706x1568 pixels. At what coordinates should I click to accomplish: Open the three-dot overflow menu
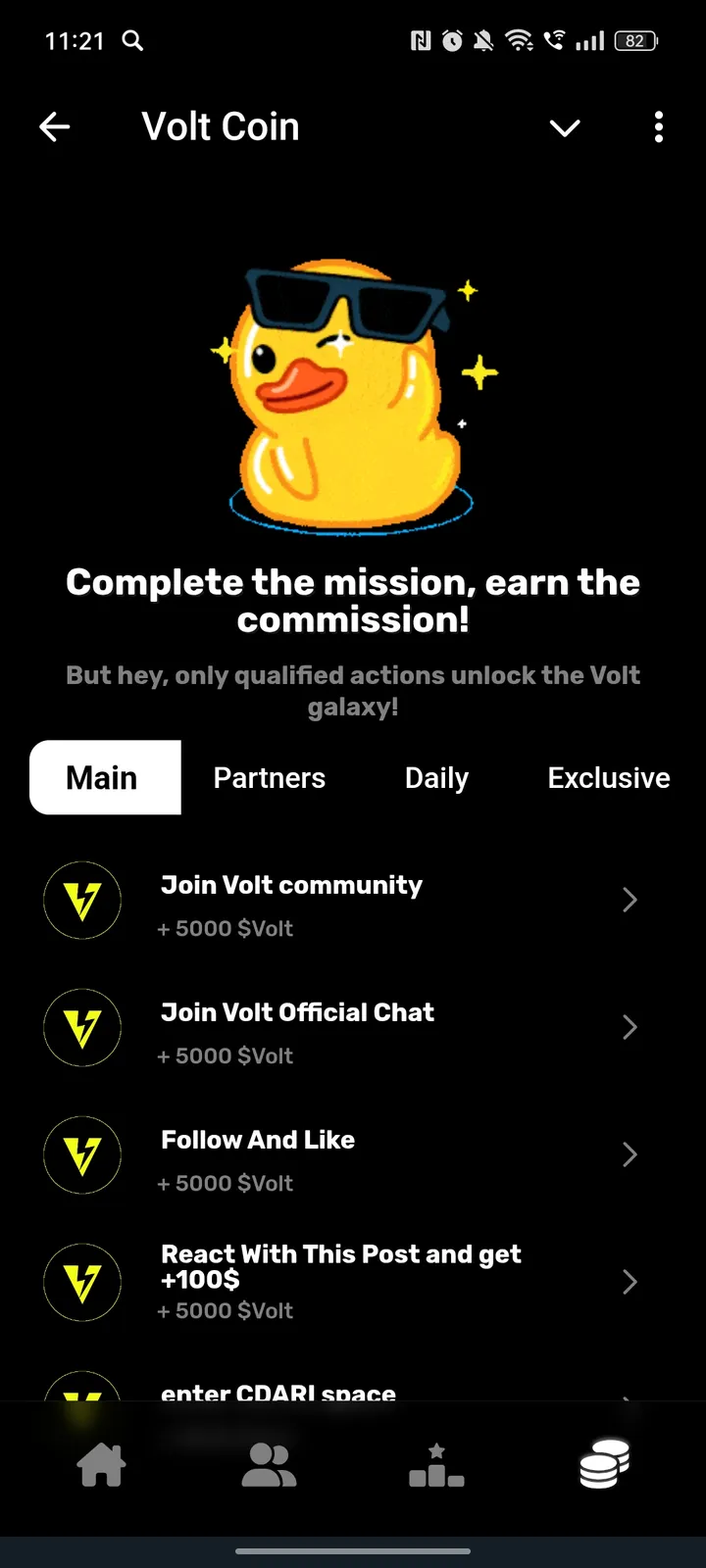(x=659, y=127)
